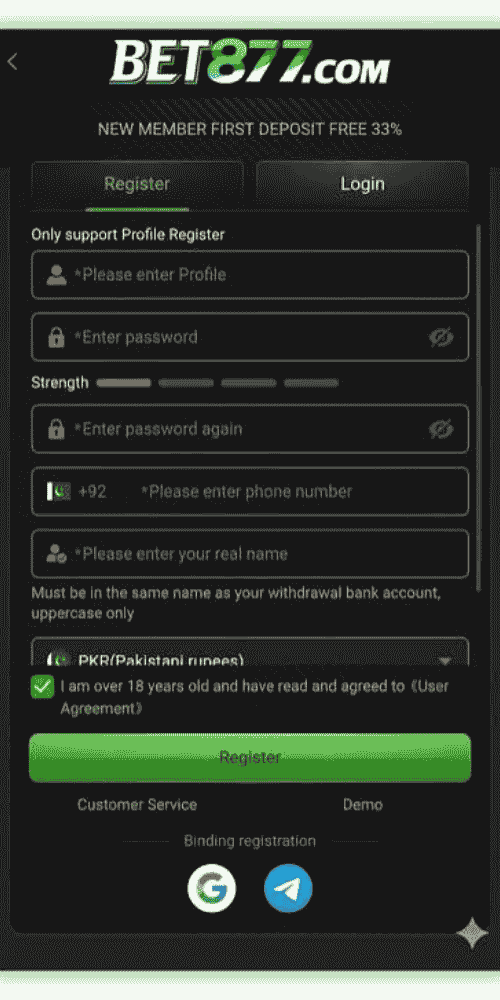Screen dimensions: 500x1000
Task: Go back using the top-left arrow
Action: pos(12,62)
